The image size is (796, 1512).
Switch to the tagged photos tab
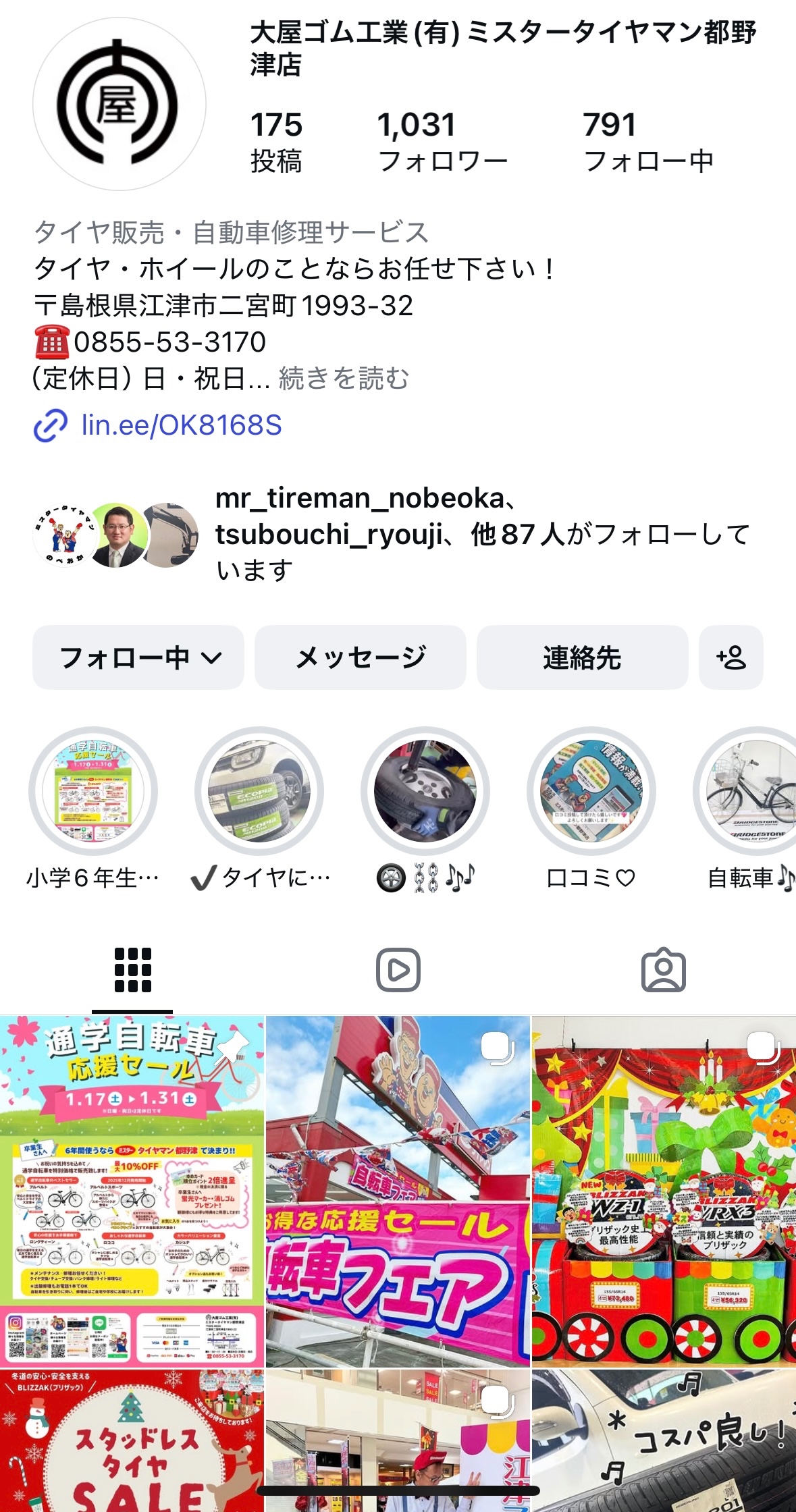coord(663,971)
